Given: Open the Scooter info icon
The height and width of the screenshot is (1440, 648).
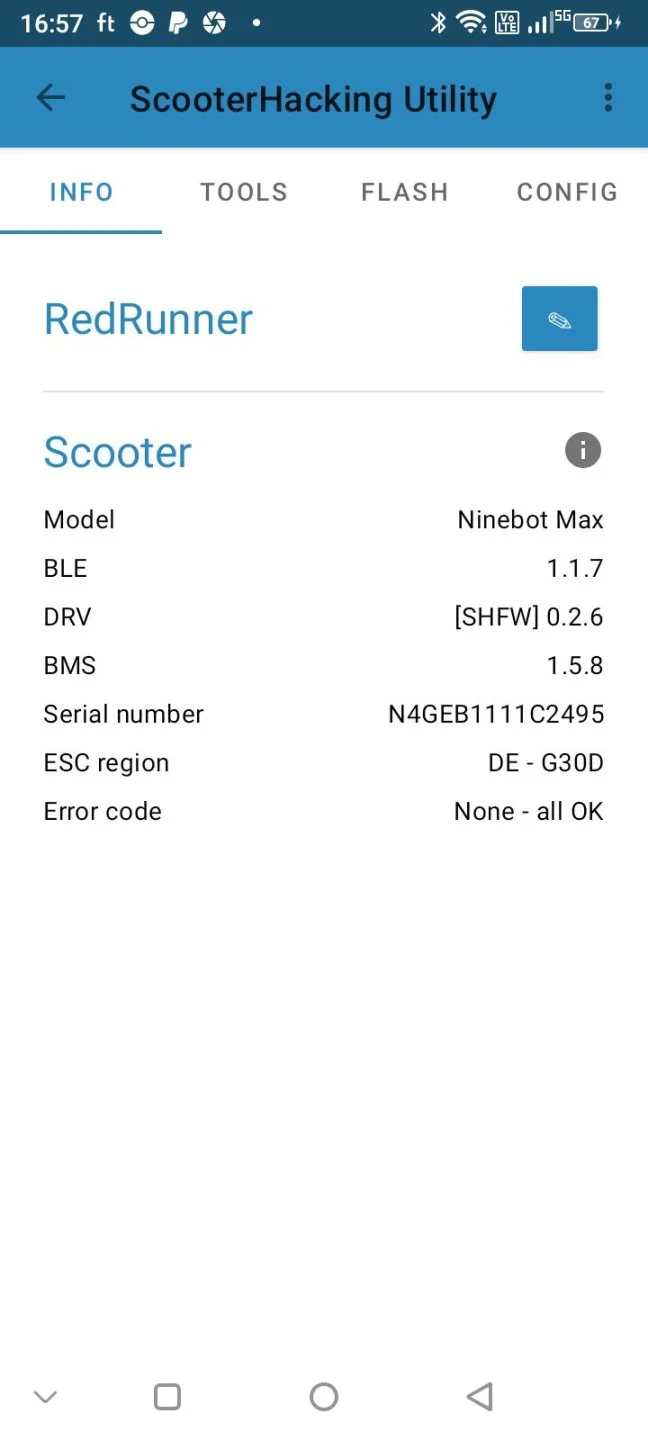Looking at the screenshot, I should [583, 450].
